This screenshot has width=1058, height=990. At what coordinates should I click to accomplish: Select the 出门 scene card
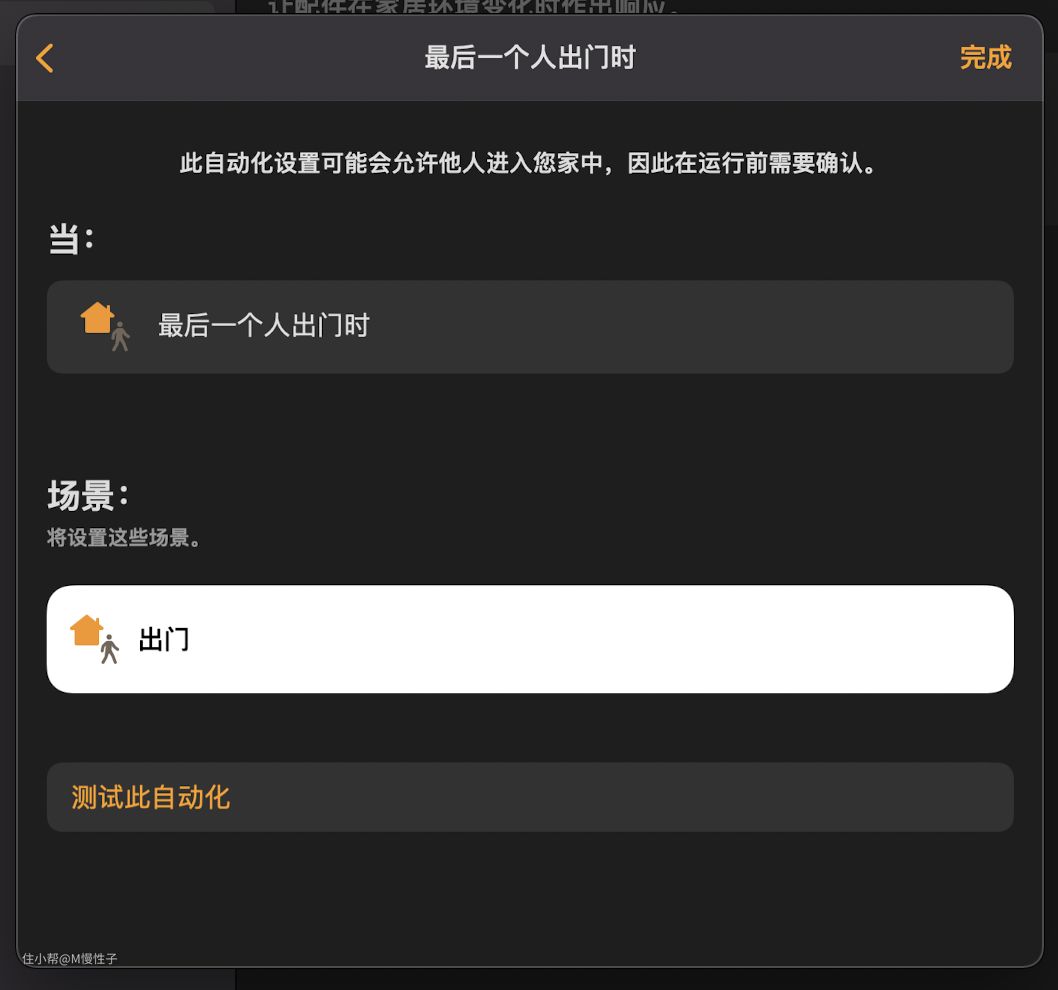pos(530,639)
